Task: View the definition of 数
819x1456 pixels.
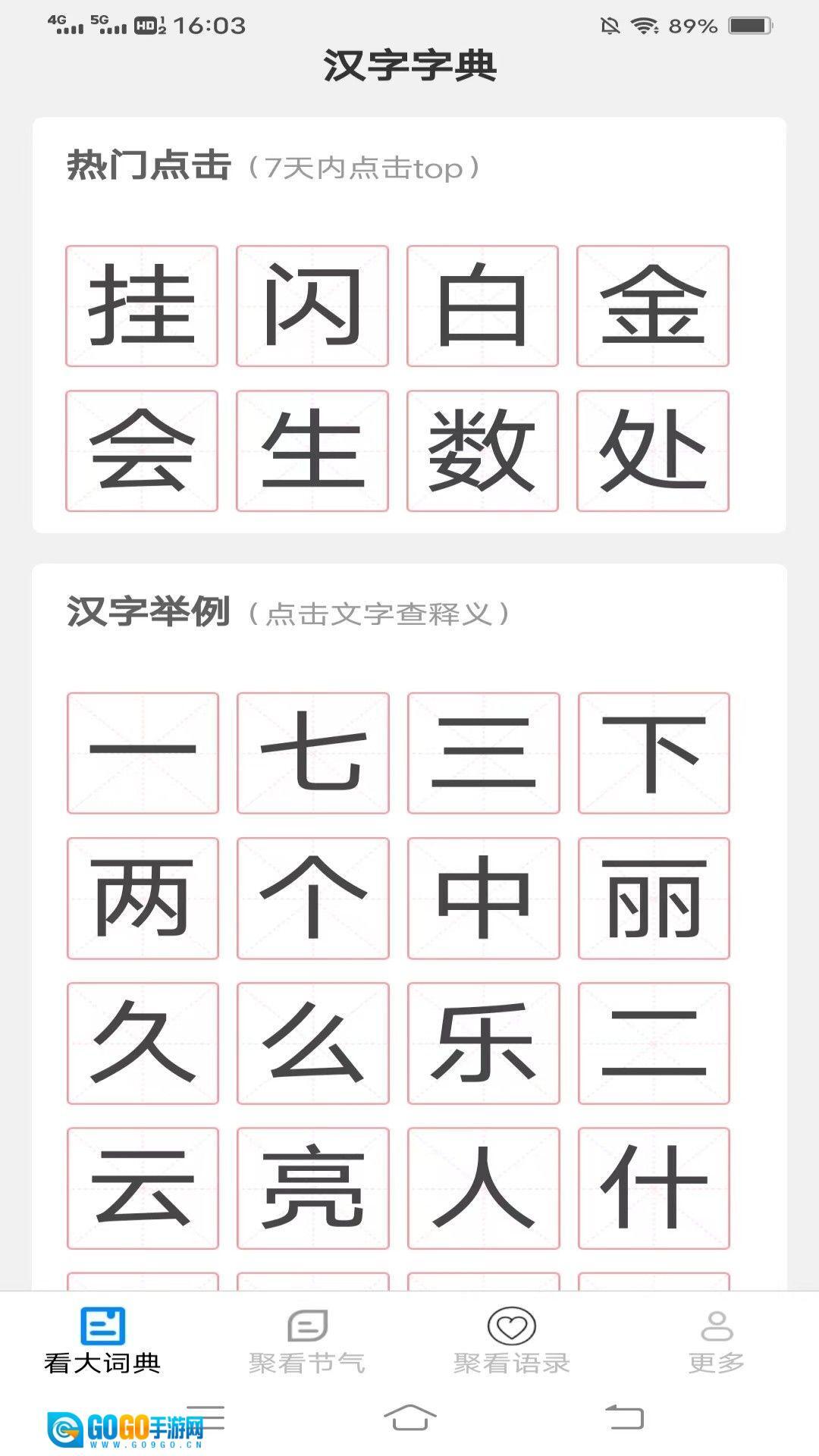Action: pyautogui.click(x=482, y=450)
